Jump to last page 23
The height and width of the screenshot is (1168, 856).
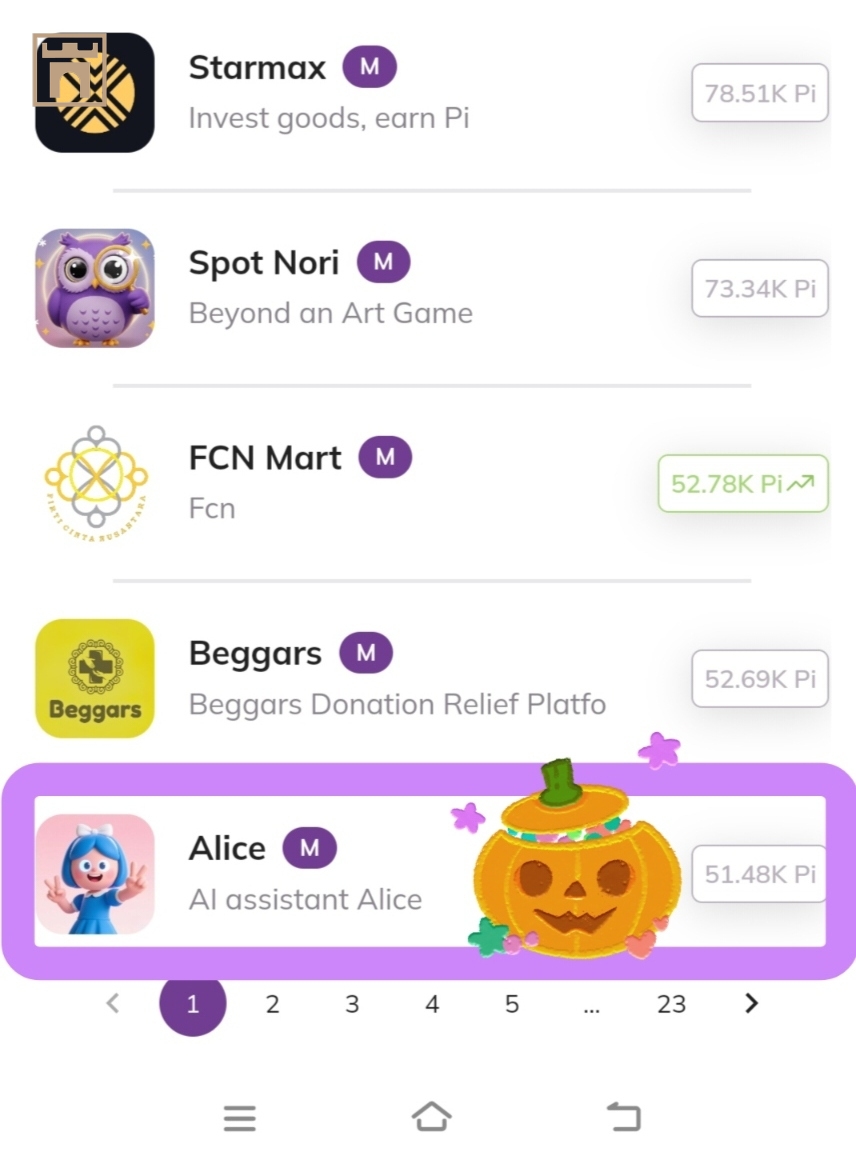click(x=671, y=1004)
